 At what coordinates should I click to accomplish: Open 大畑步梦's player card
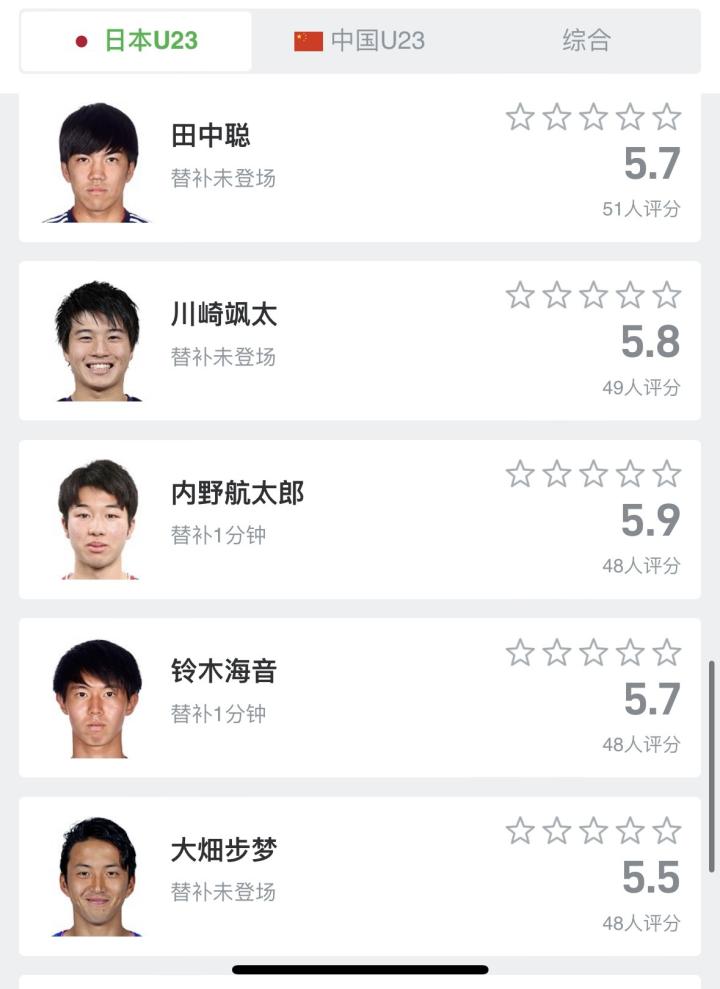(x=224, y=851)
